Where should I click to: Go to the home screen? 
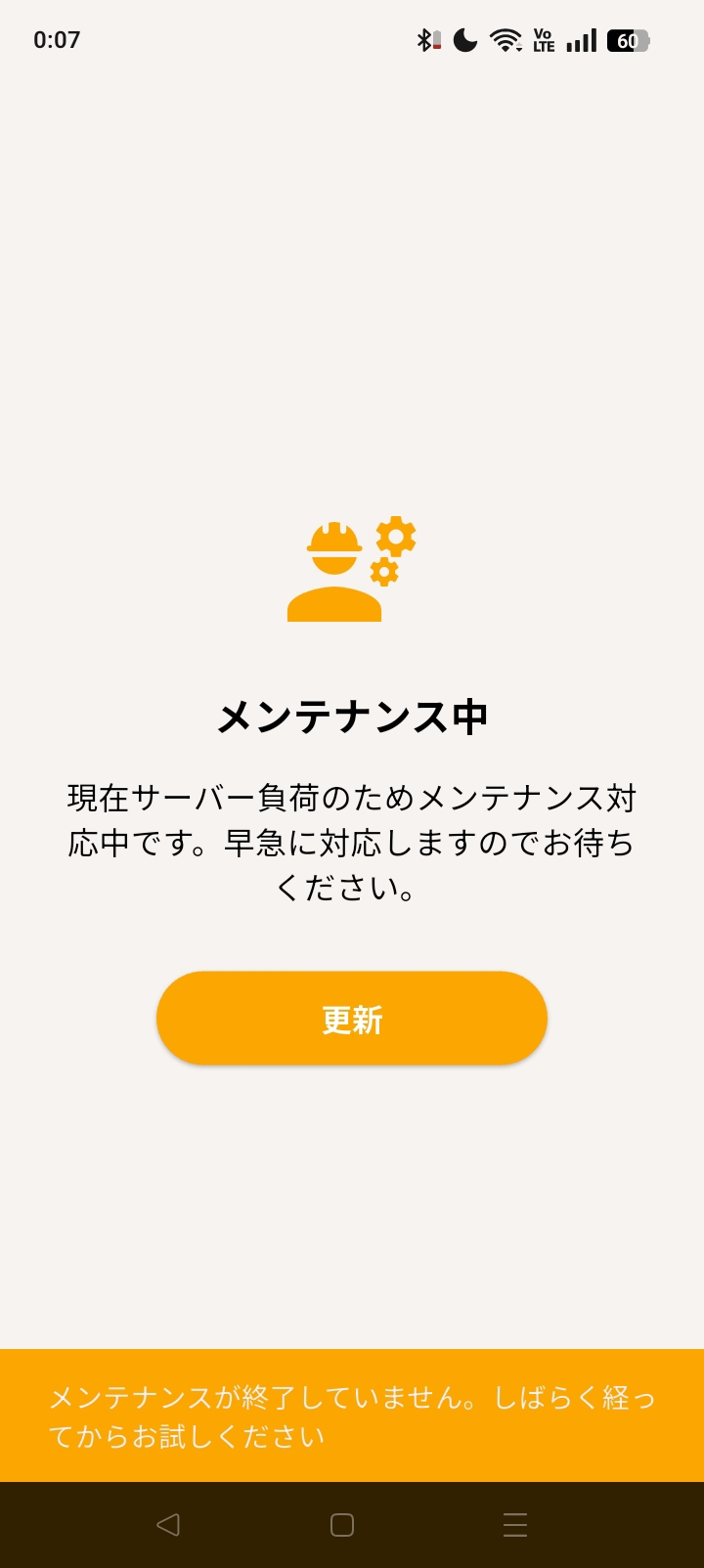[342, 1525]
